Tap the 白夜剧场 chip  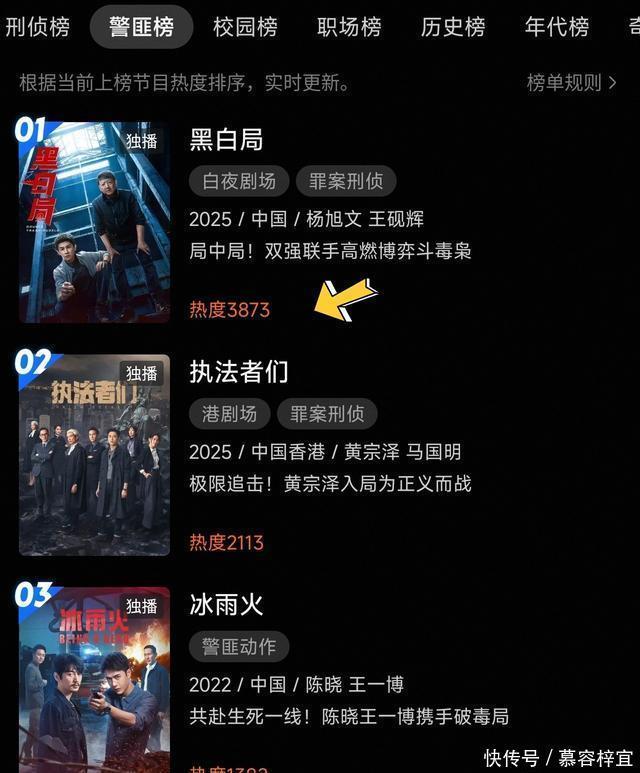click(239, 181)
